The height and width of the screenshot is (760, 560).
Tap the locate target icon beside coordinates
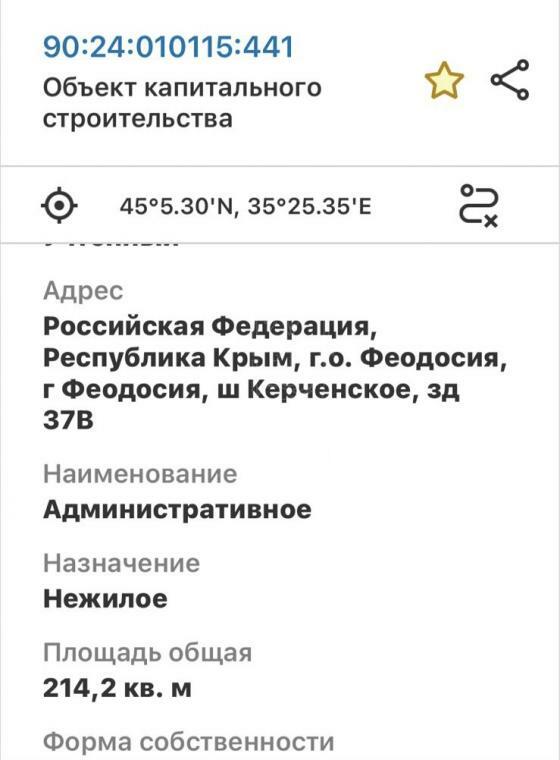[59, 206]
